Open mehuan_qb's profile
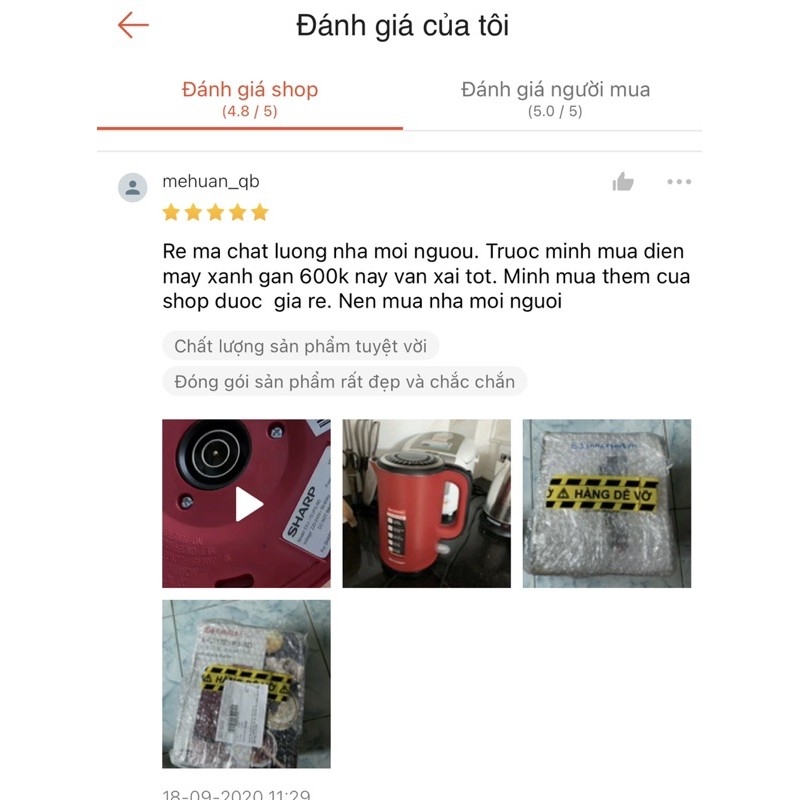The image size is (800, 800). [x=210, y=182]
